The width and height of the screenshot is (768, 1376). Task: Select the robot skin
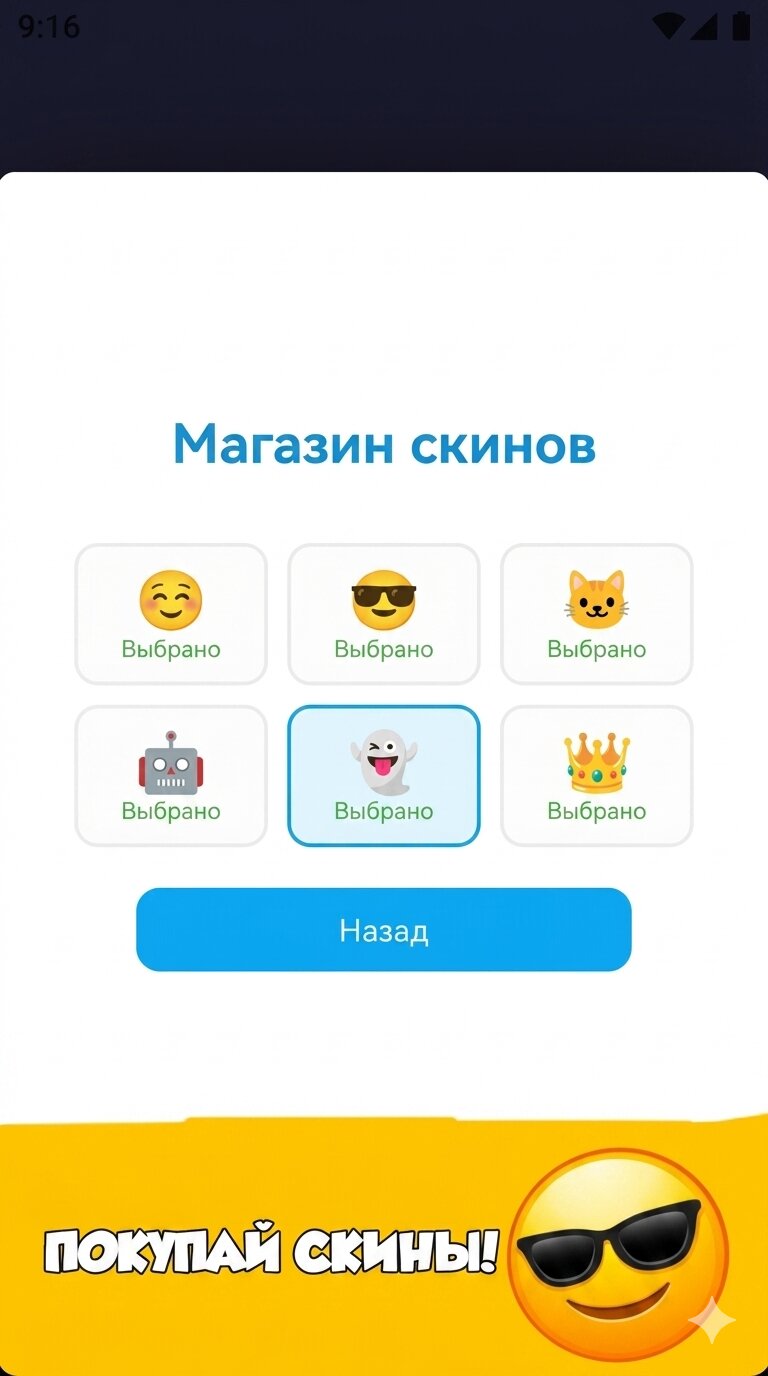point(171,776)
